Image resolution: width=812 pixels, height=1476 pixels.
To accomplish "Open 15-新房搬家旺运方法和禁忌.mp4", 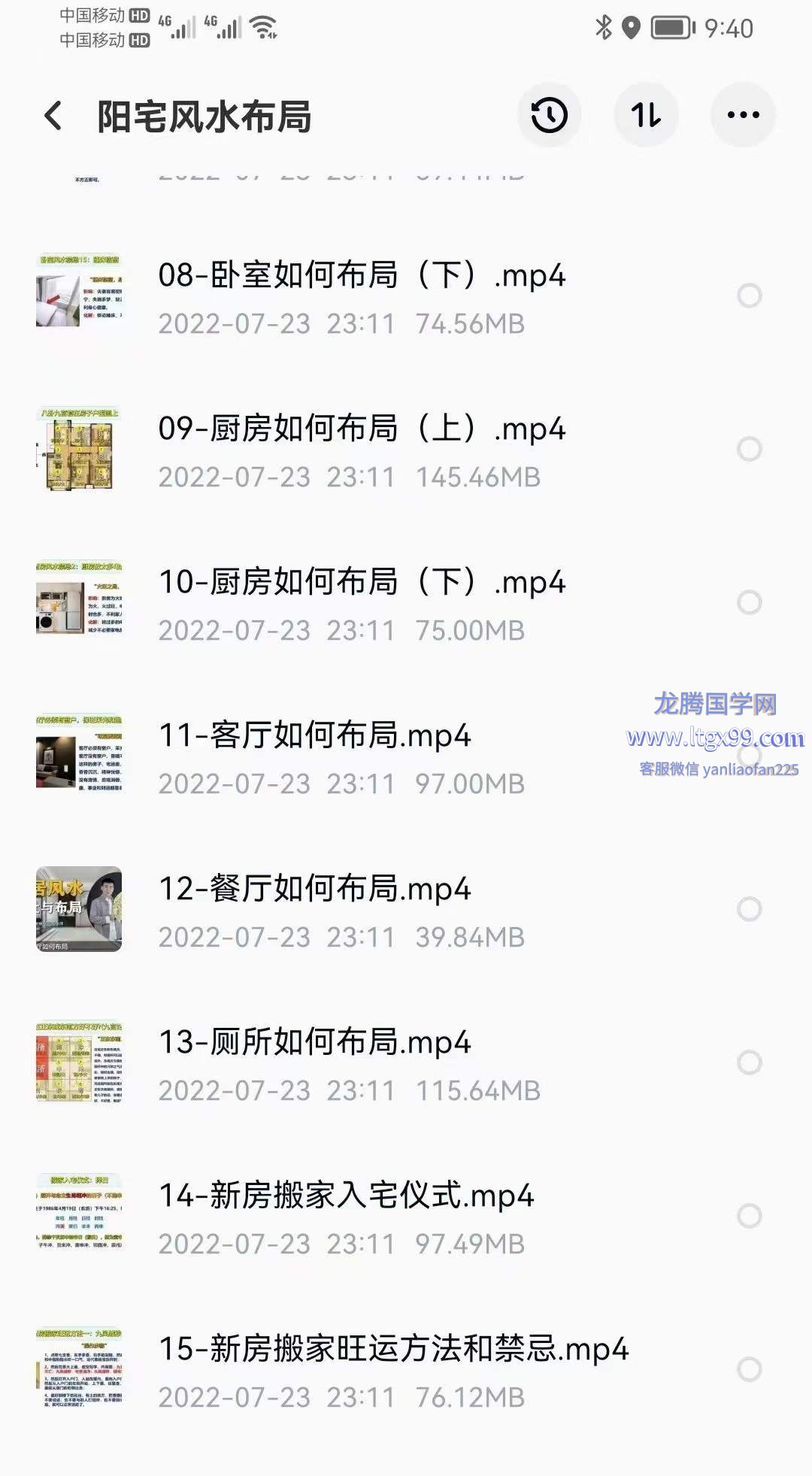I will 392,1350.
